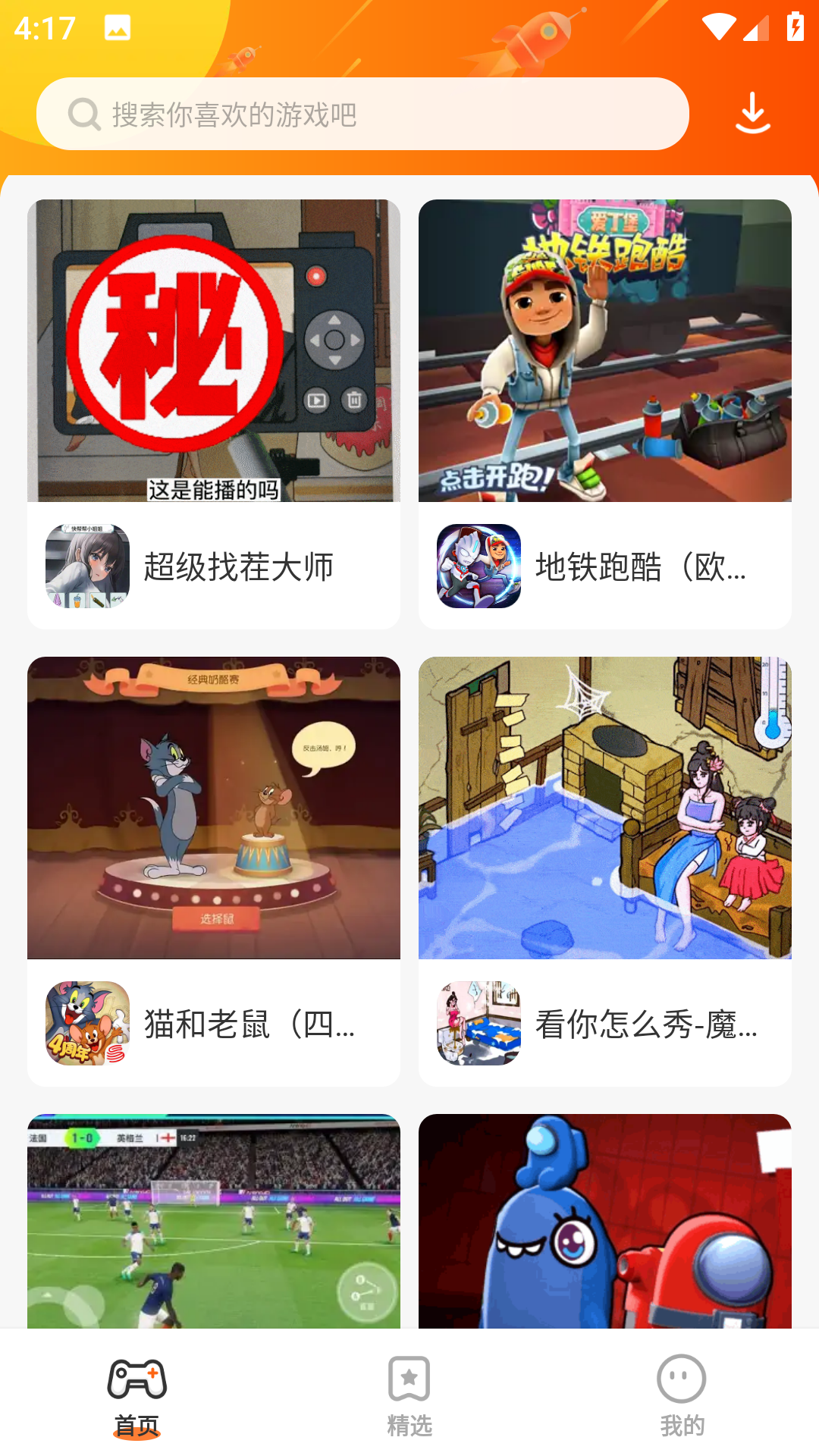Viewport: 819px width, 1456px height.
Task: Open the 看你怎么秀-魔... game title
Action: pos(643,1025)
